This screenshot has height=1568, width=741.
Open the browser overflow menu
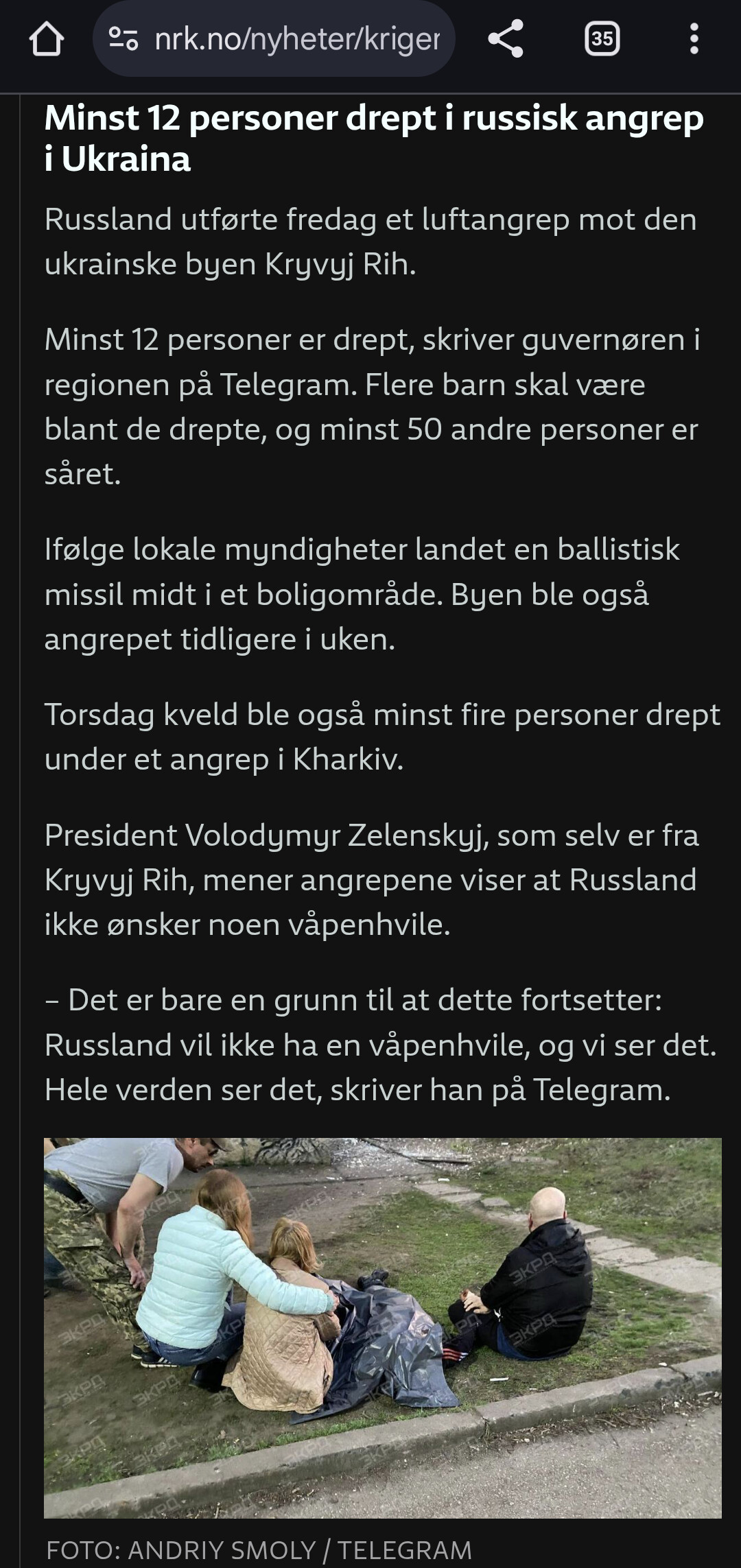[x=694, y=39]
